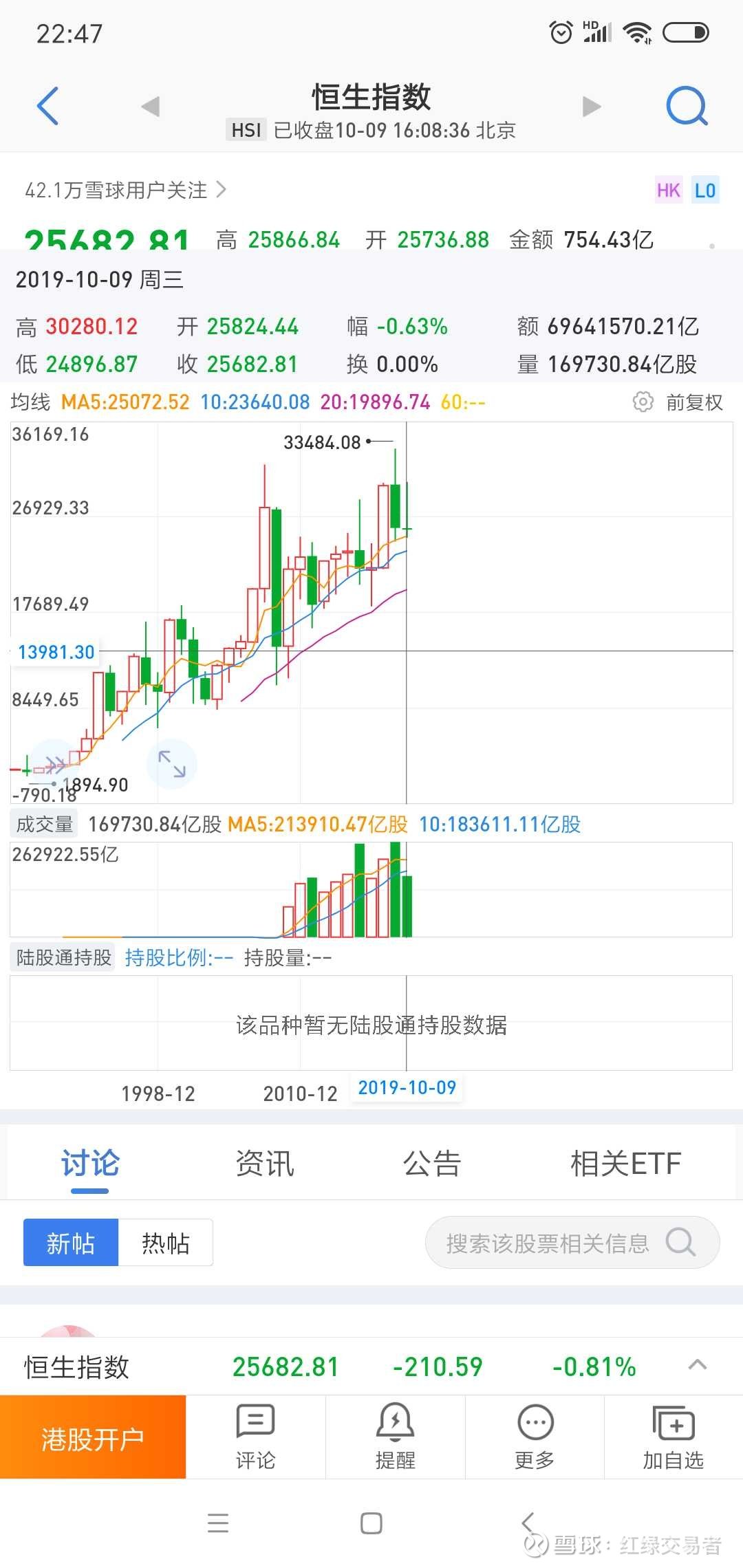Expand the 恒生指数 quote bar chevron
The image size is (743, 1568).
click(698, 1365)
